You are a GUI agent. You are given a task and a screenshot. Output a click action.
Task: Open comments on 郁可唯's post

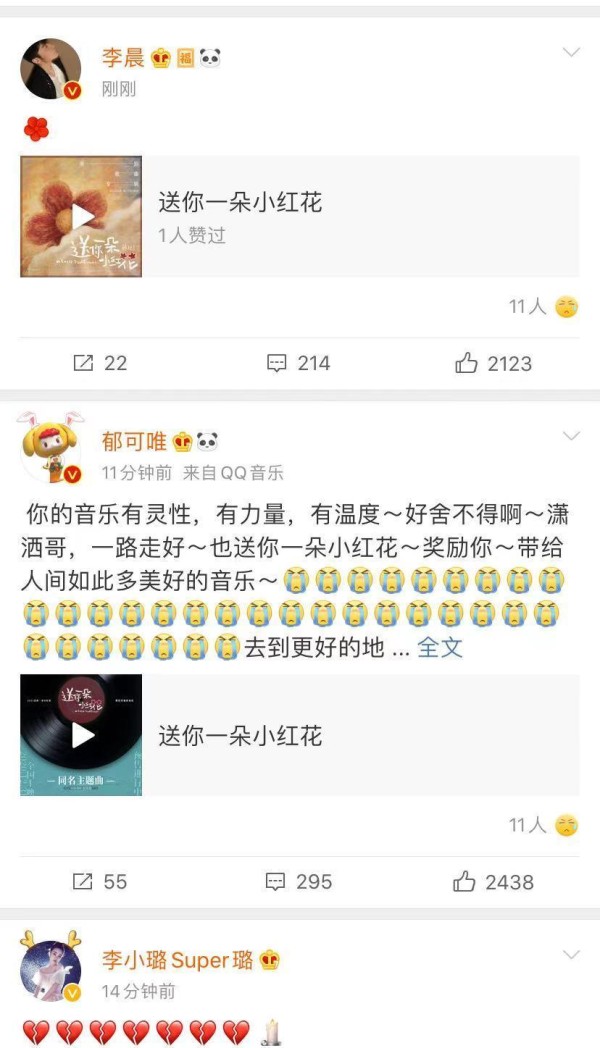[x=298, y=882]
